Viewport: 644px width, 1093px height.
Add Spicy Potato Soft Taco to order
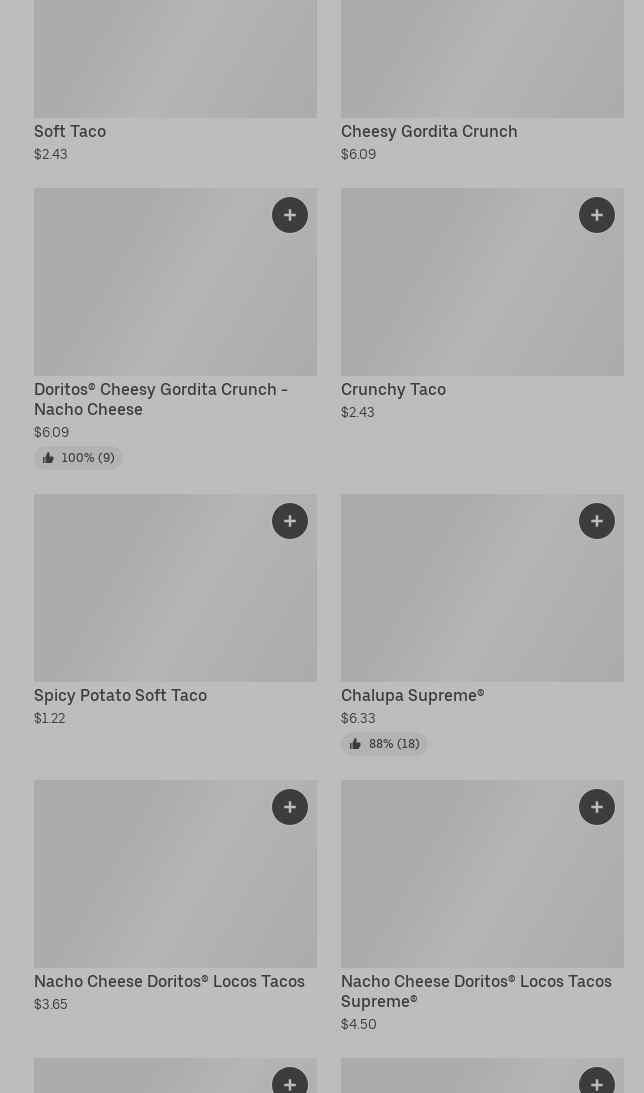coord(290,521)
